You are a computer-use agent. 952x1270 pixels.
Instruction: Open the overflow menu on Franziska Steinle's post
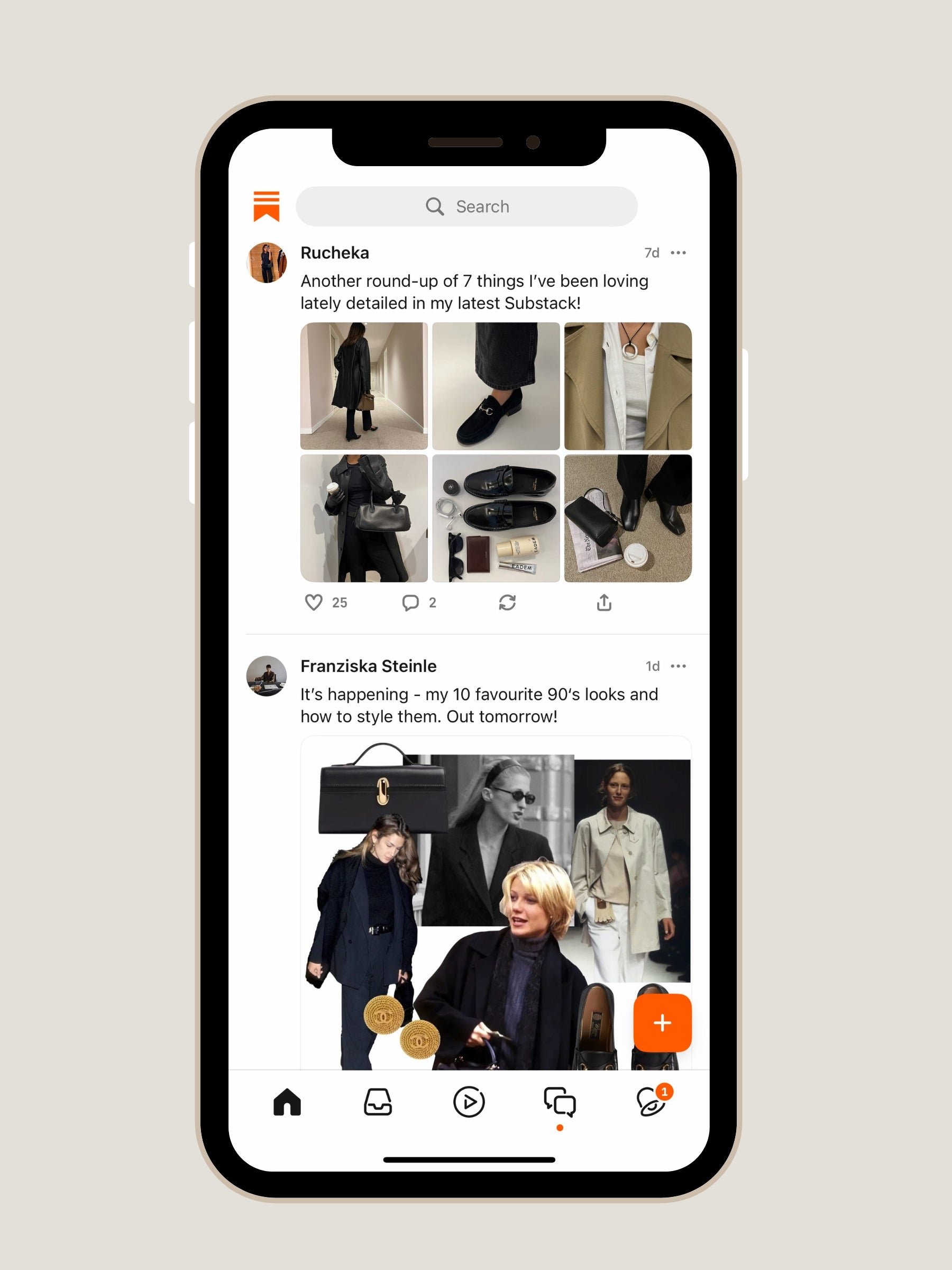[678, 666]
